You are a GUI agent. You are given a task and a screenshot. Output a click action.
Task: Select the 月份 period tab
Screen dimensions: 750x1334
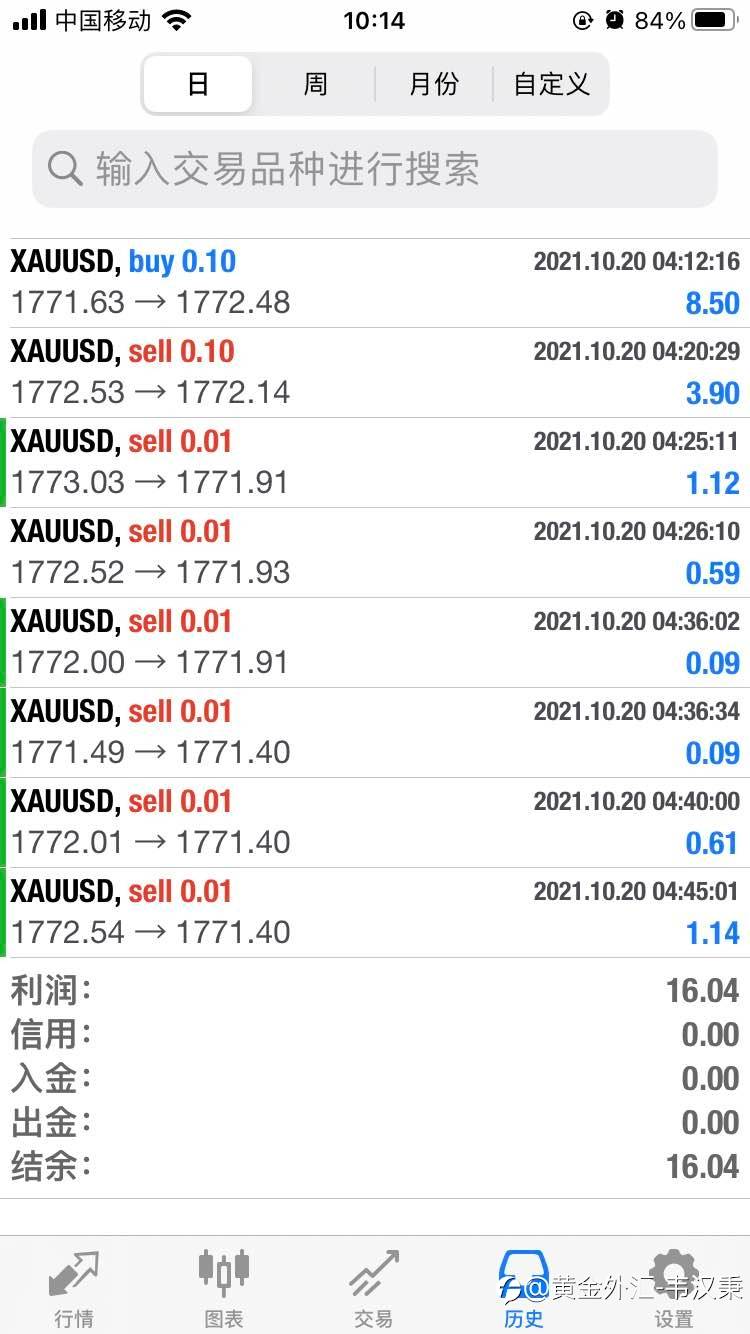coord(434,84)
